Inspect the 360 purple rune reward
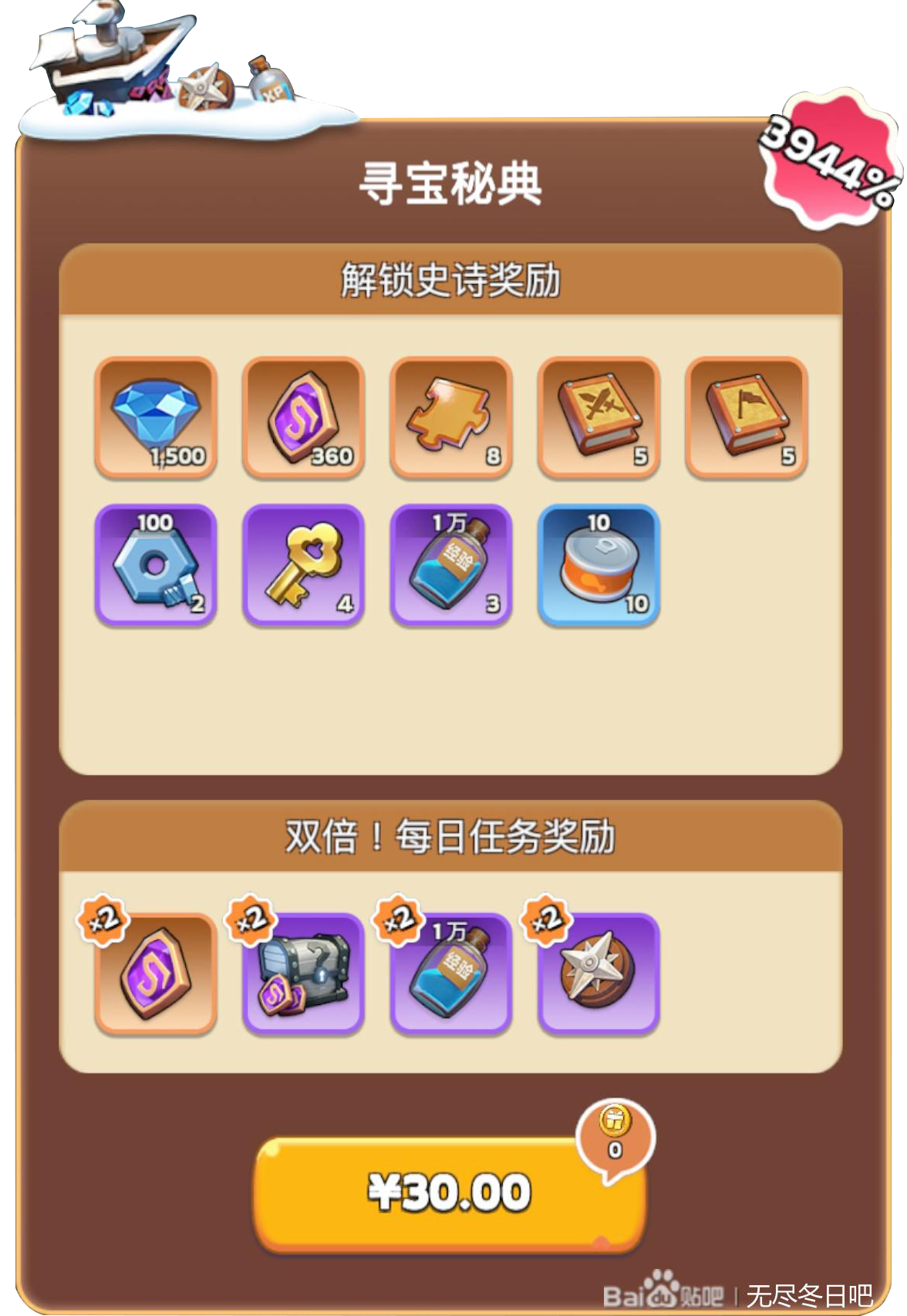The height and width of the screenshot is (1316, 907). [303, 417]
